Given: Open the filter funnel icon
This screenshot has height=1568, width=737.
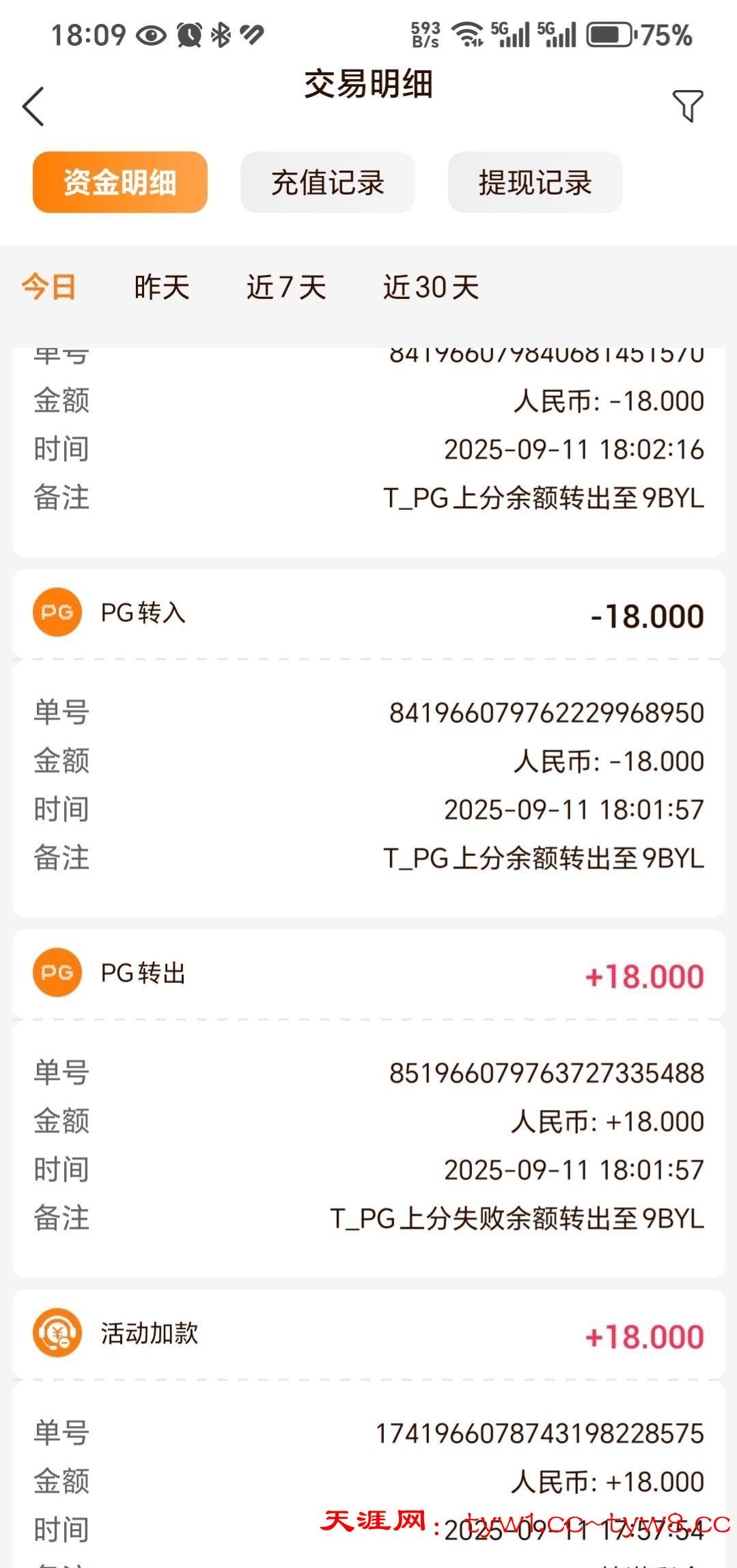Looking at the screenshot, I should coord(687,106).
